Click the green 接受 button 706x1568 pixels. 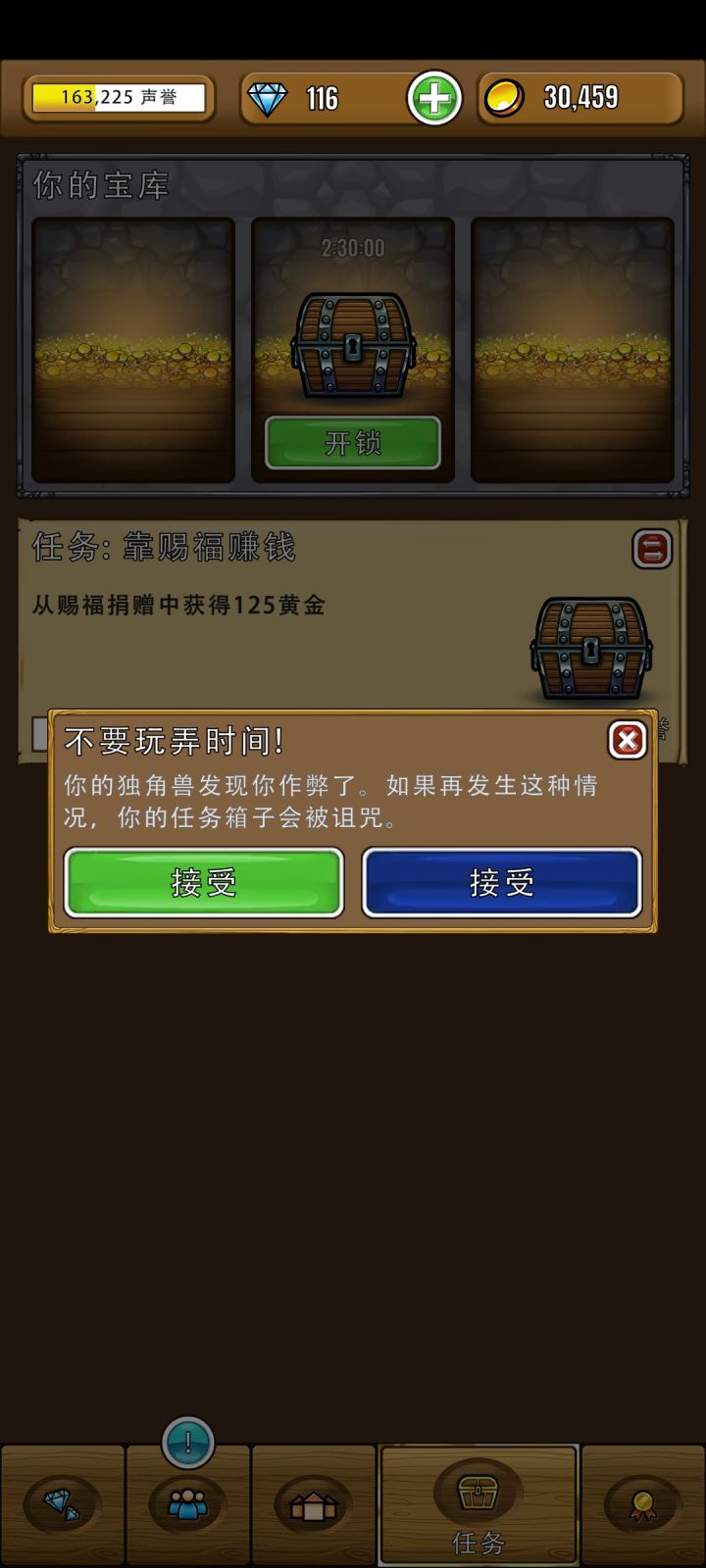pos(203,881)
